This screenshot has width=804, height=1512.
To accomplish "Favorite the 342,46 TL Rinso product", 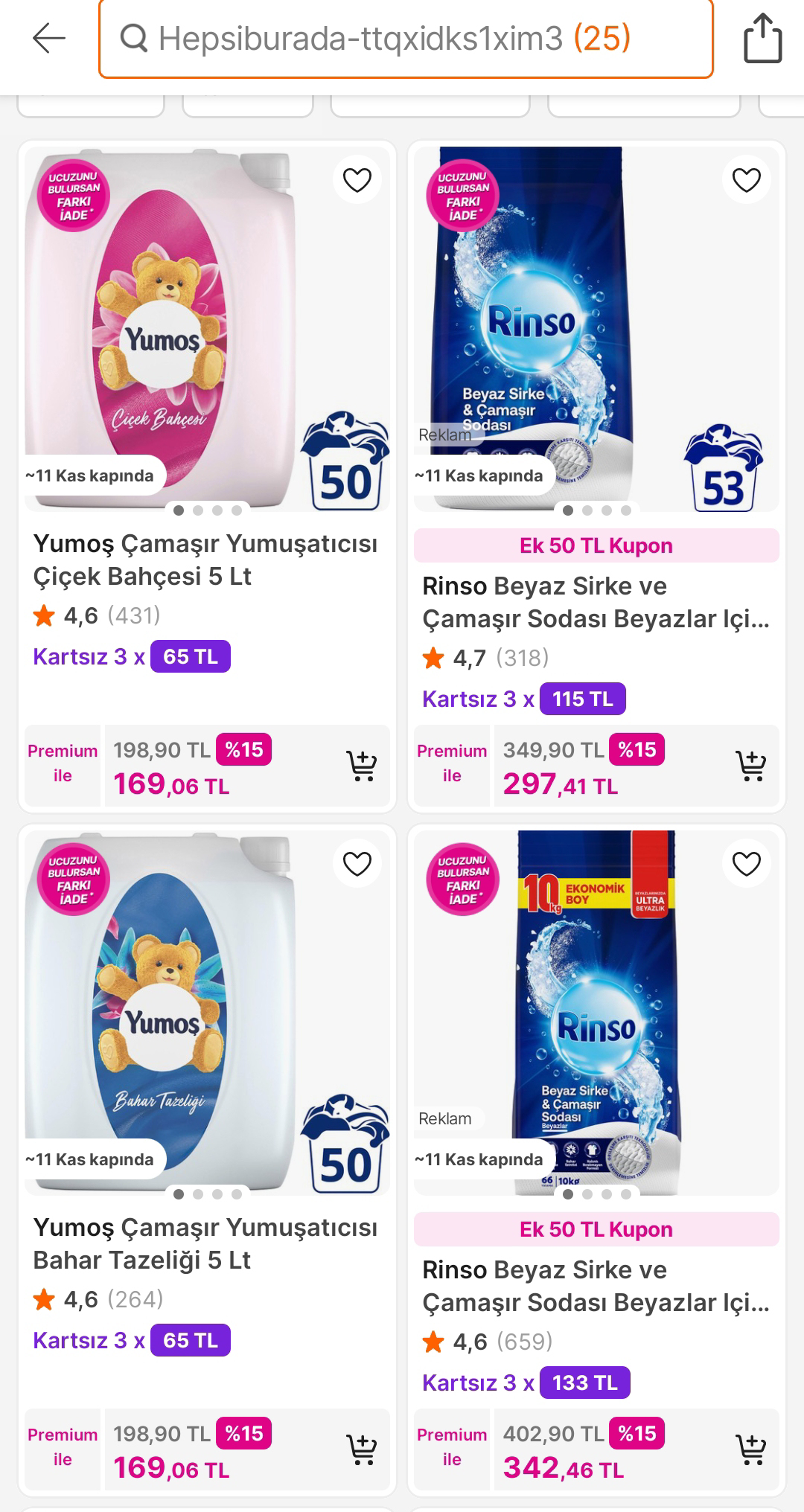I will 747,864.
